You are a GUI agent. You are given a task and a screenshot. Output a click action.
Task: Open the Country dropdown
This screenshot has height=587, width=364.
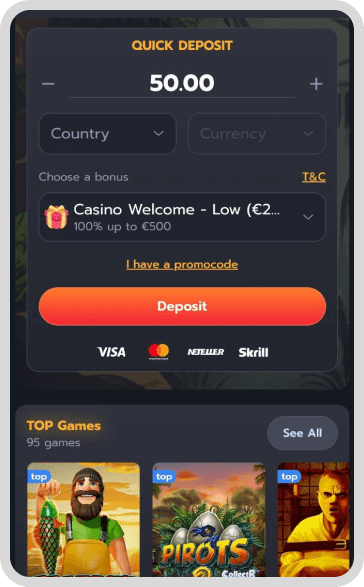[x=108, y=134]
